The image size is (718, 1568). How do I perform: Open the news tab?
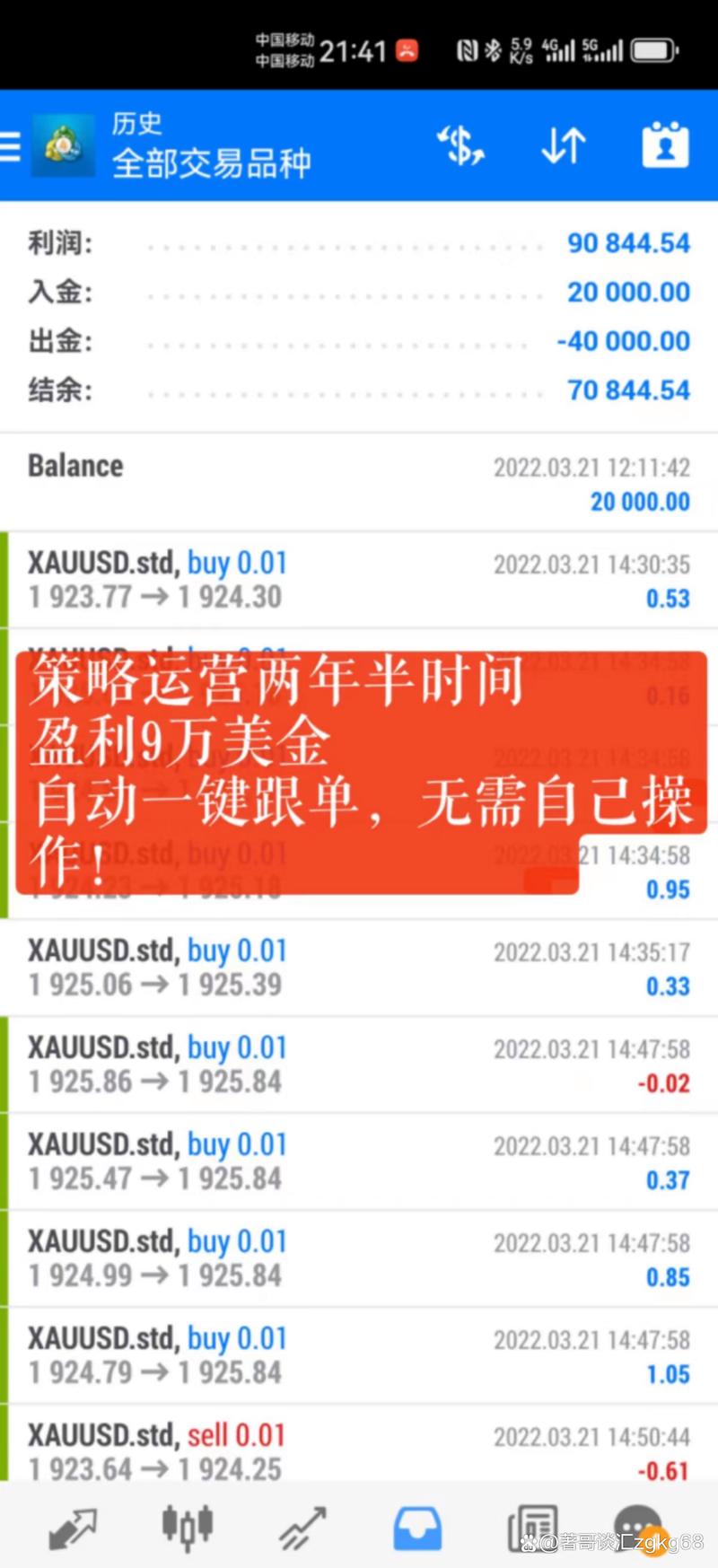(532, 1529)
